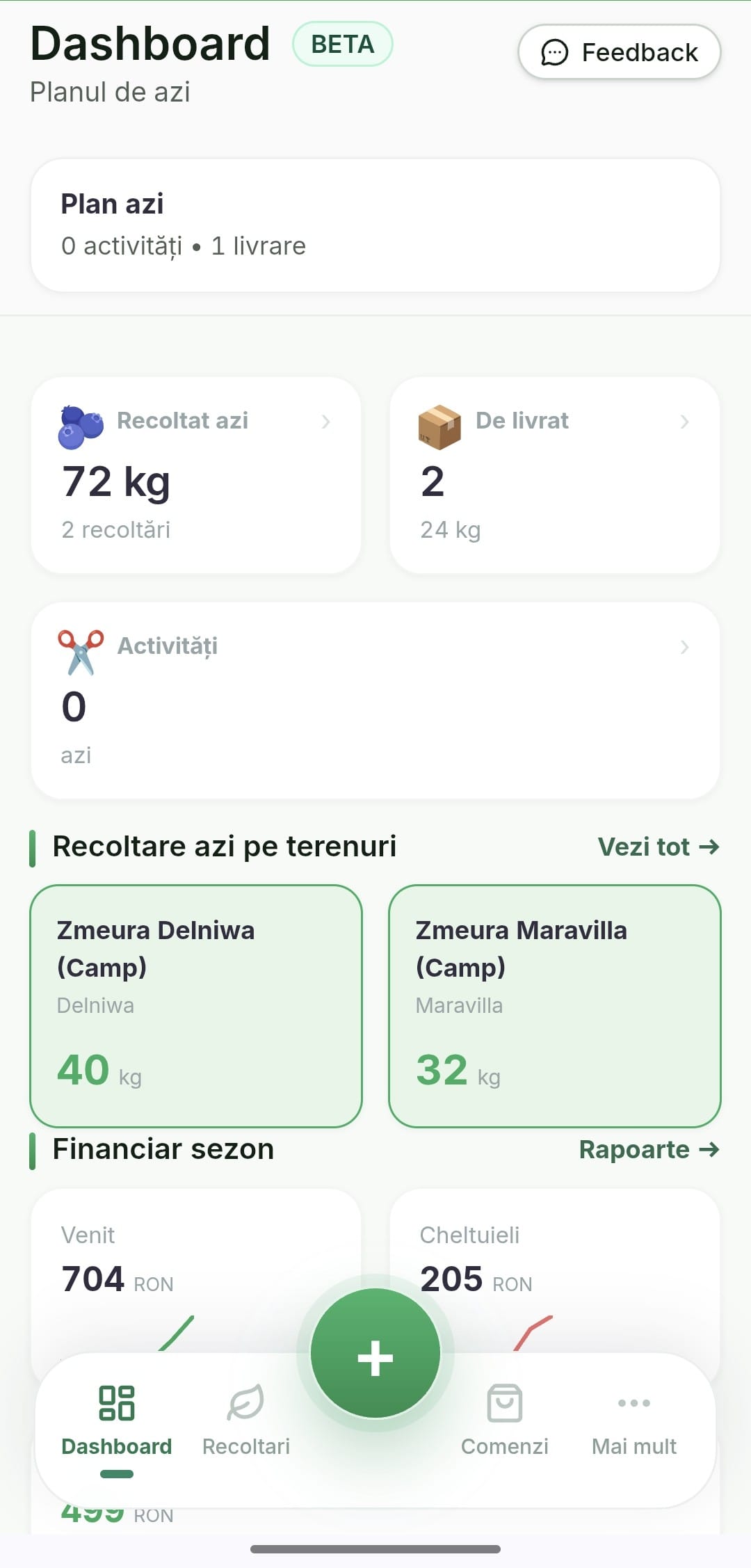Expand the Recoltat azi card via chevron

coord(327,422)
